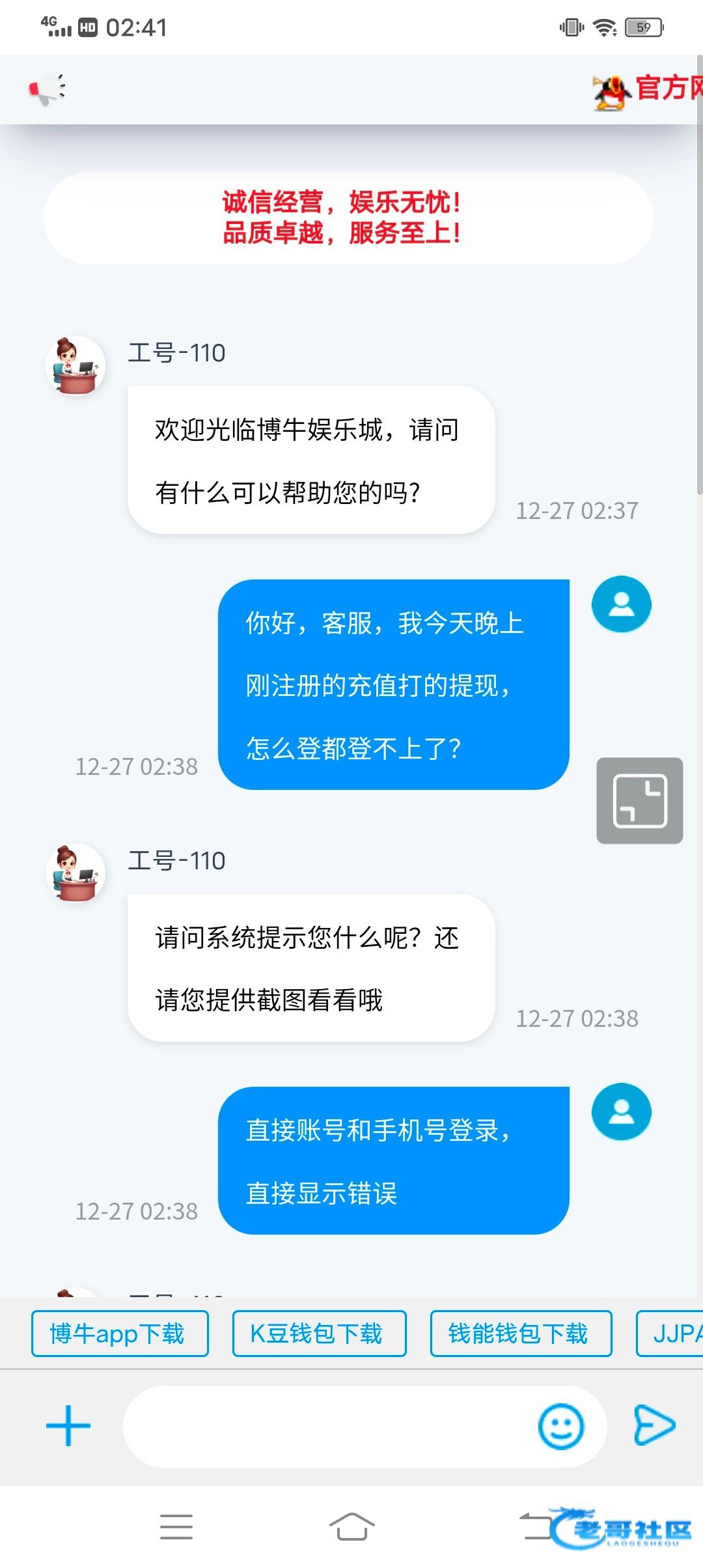Send the message with the arrow icon
703x1568 pixels.
click(654, 1426)
